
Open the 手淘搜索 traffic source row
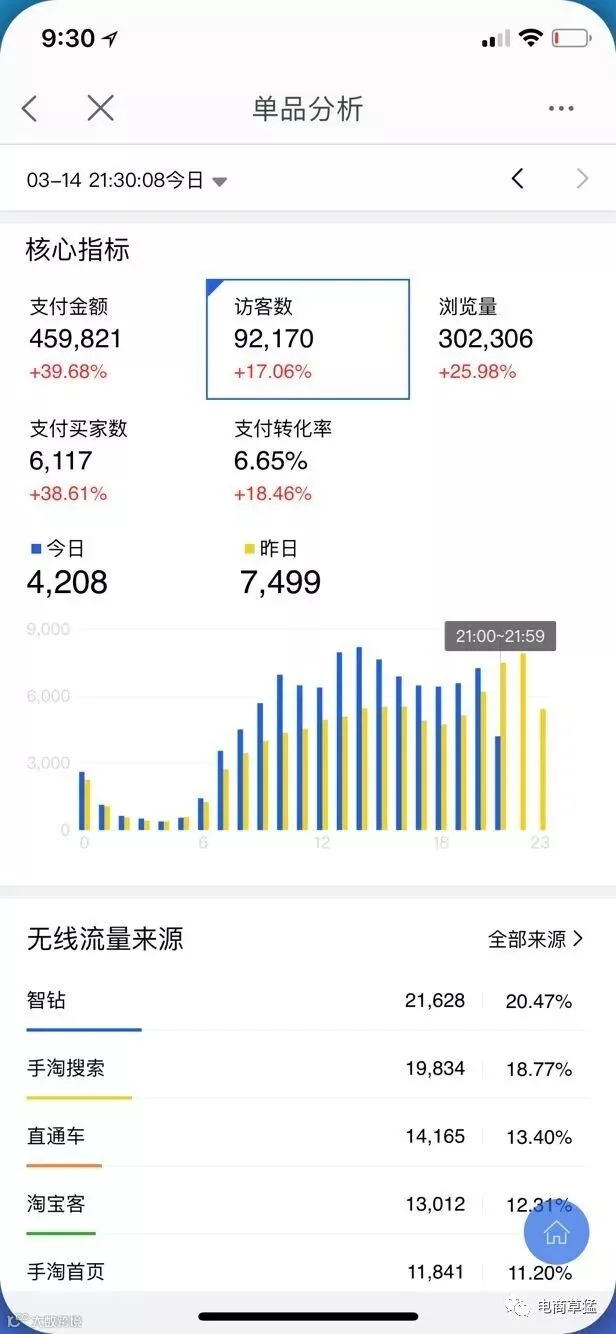click(x=308, y=1070)
